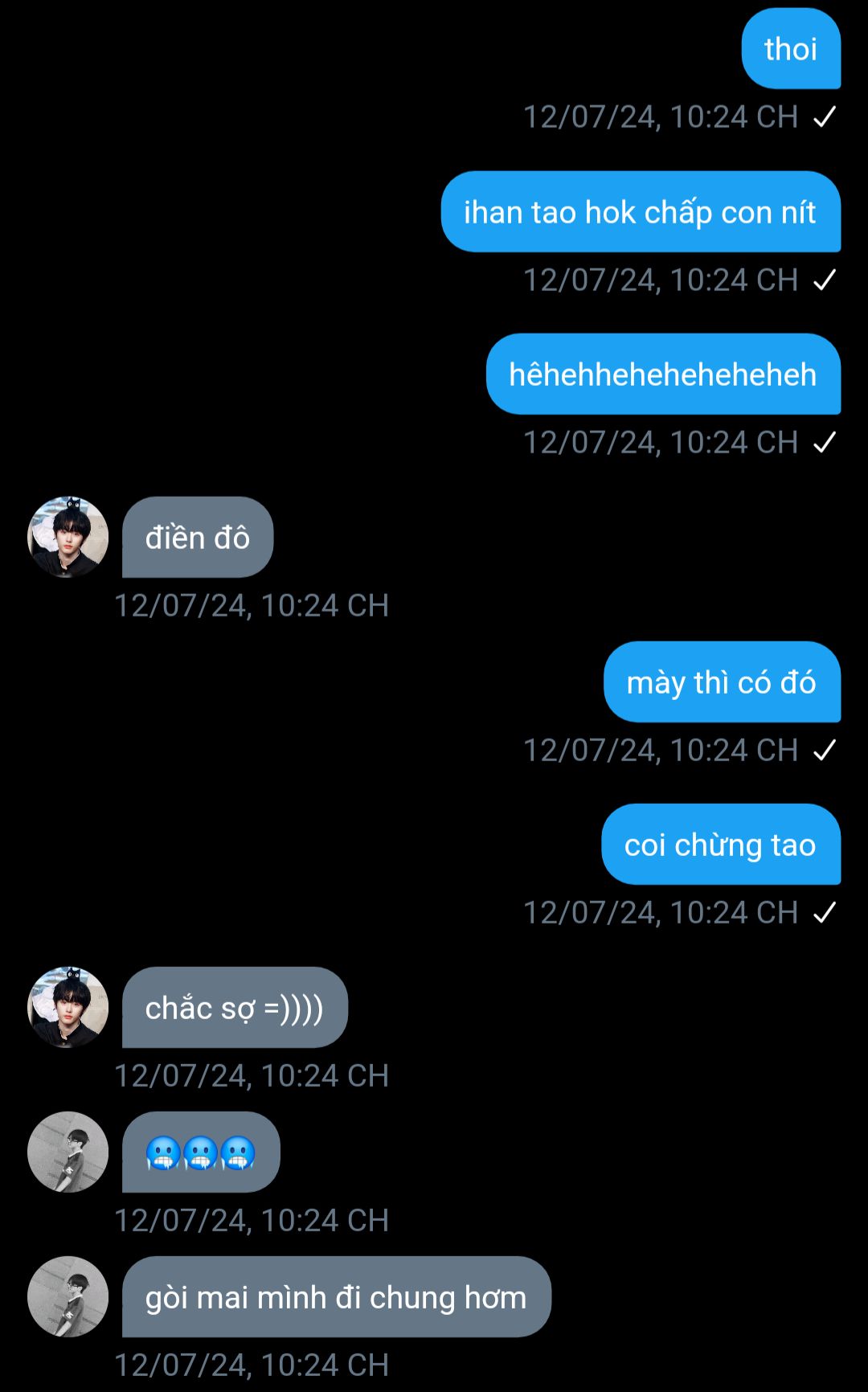View profile of "gòi mai mình đi chung hơm" sender
868x1392 pixels.
point(68,1296)
